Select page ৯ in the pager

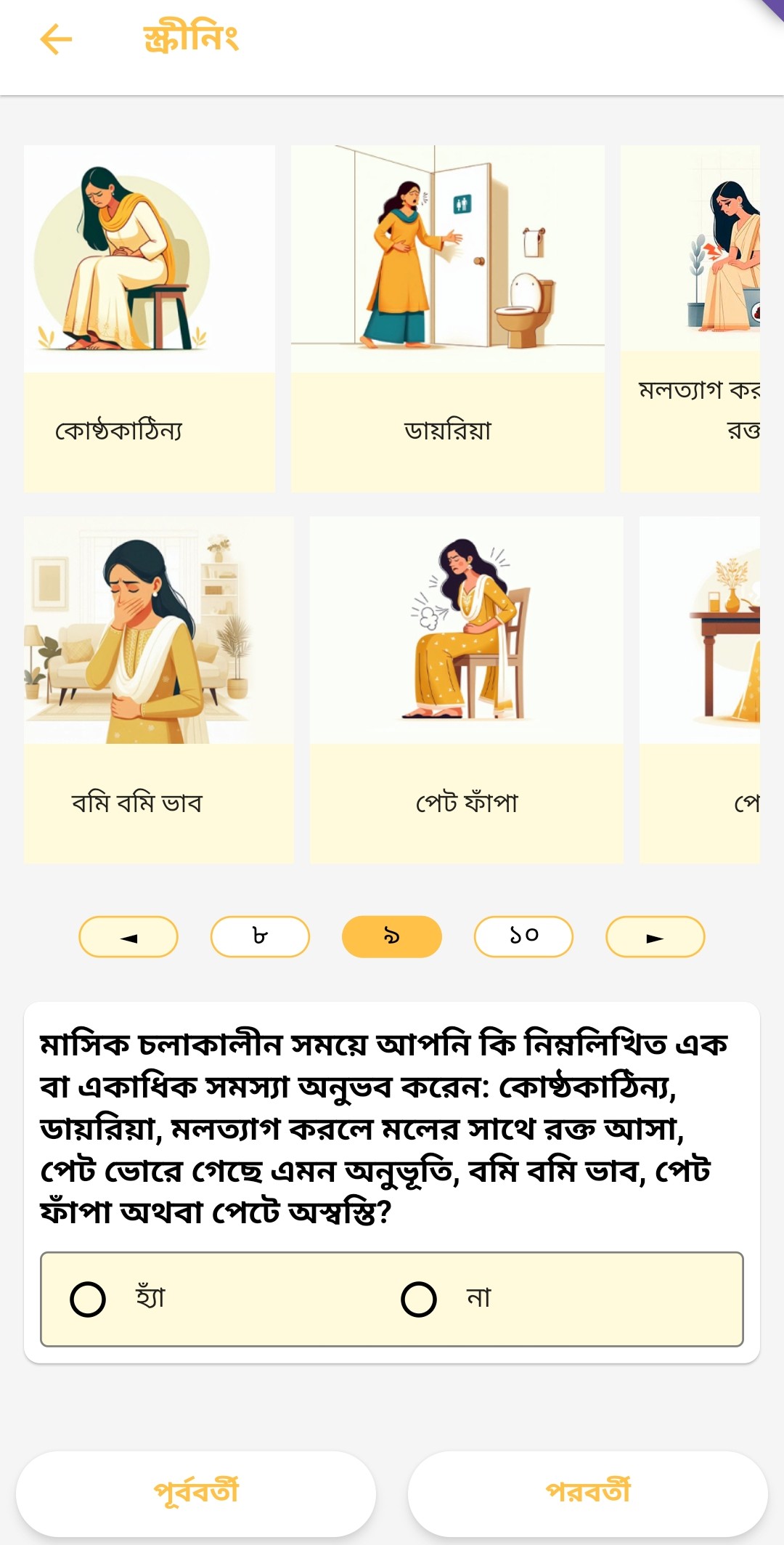coord(391,937)
